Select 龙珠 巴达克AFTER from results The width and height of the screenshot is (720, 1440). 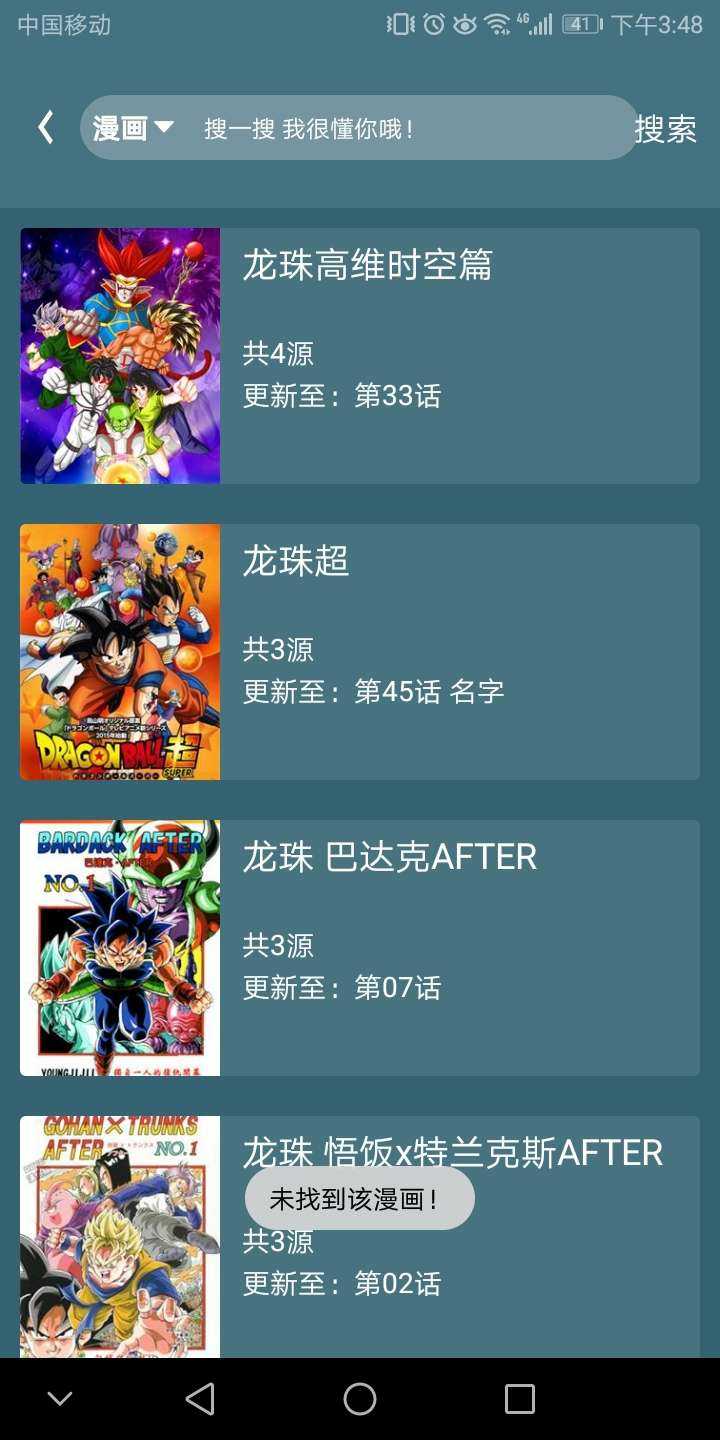pos(360,948)
